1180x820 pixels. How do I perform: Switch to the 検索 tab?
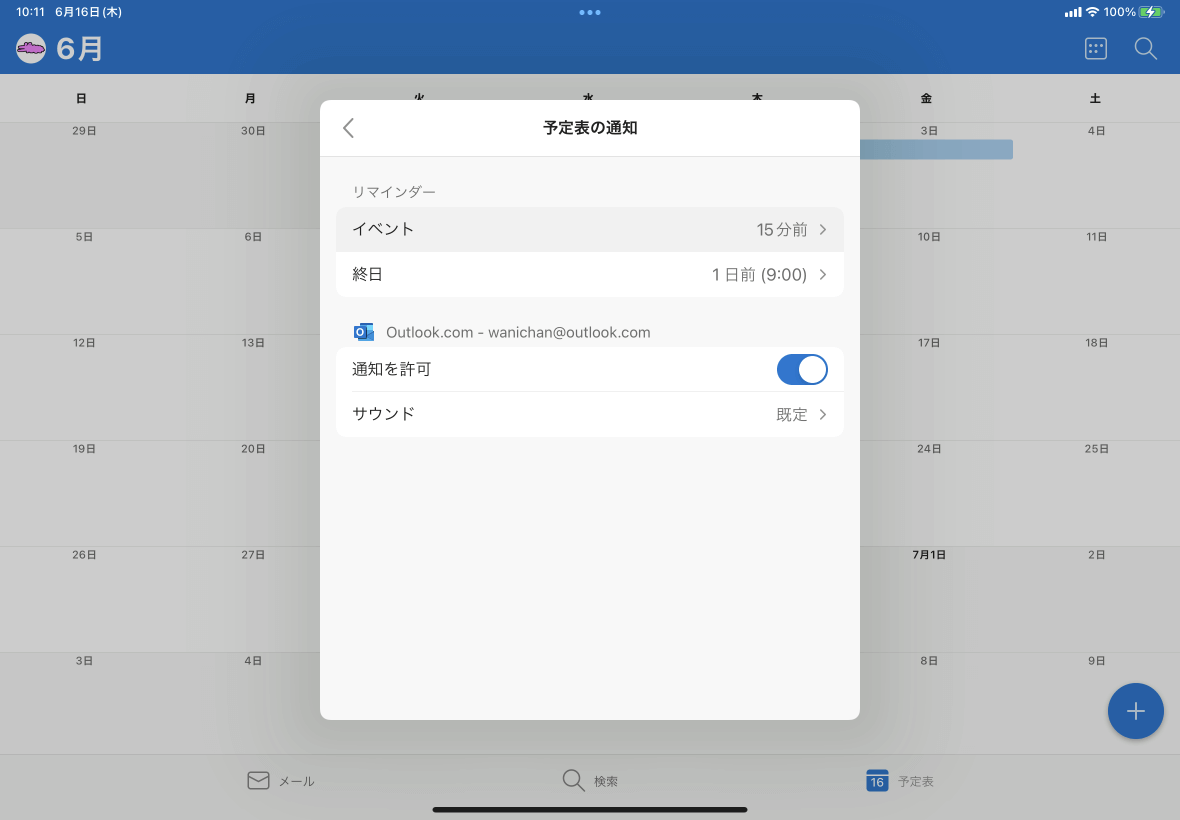click(590, 781)
